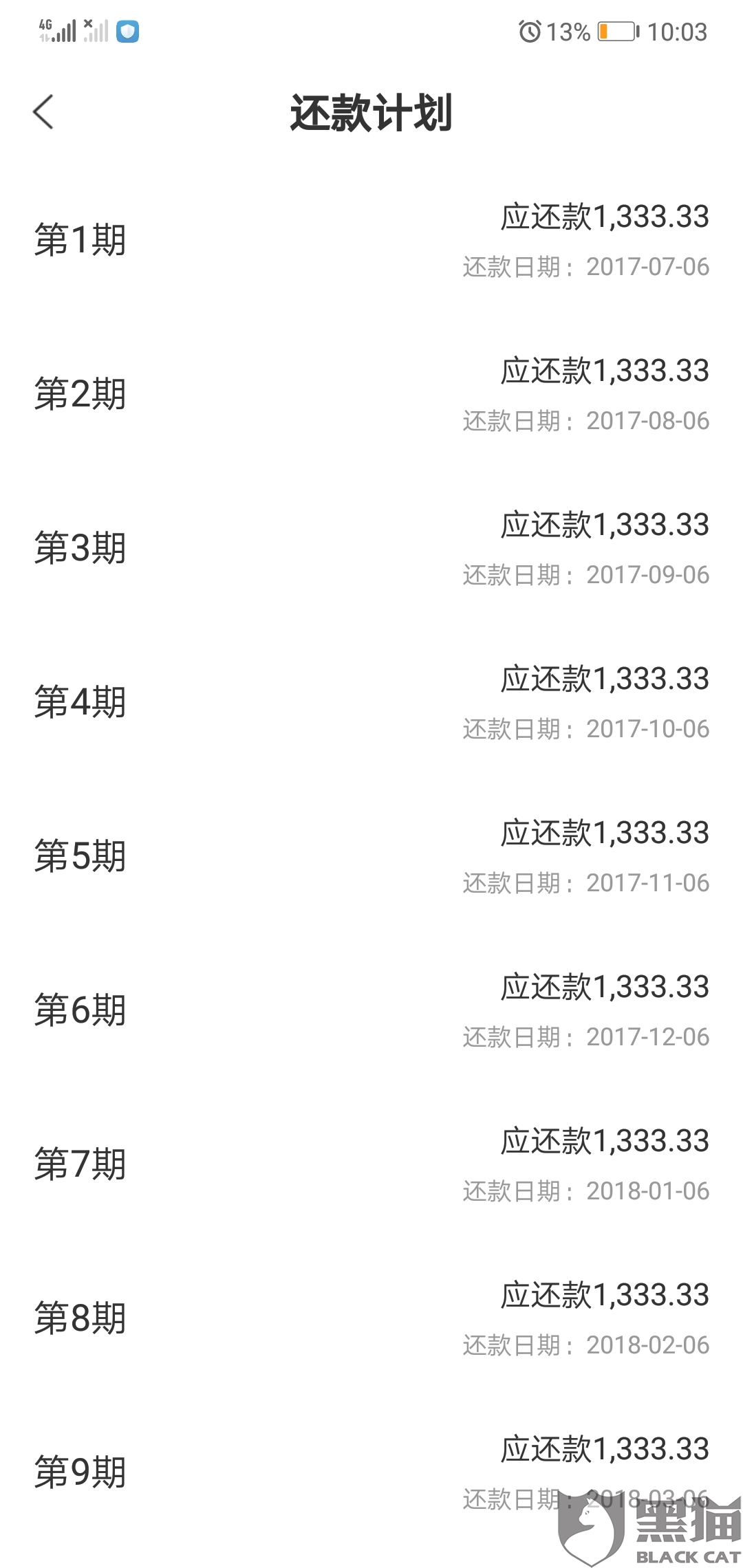Go back from the 还款计划 page
The height and width of the screenshot is (1568, 743).
43,112
